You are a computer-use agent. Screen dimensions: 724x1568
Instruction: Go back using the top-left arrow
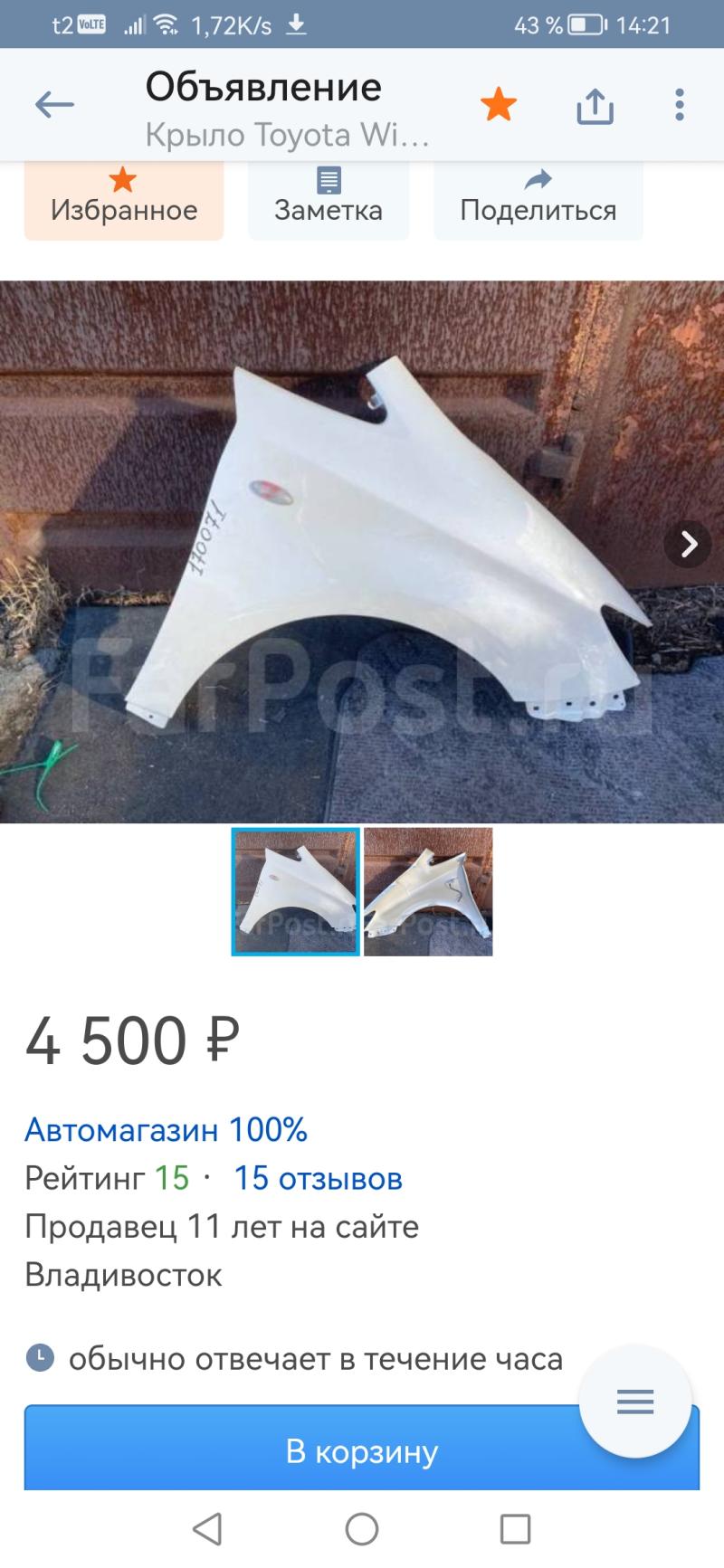point(54,106)
